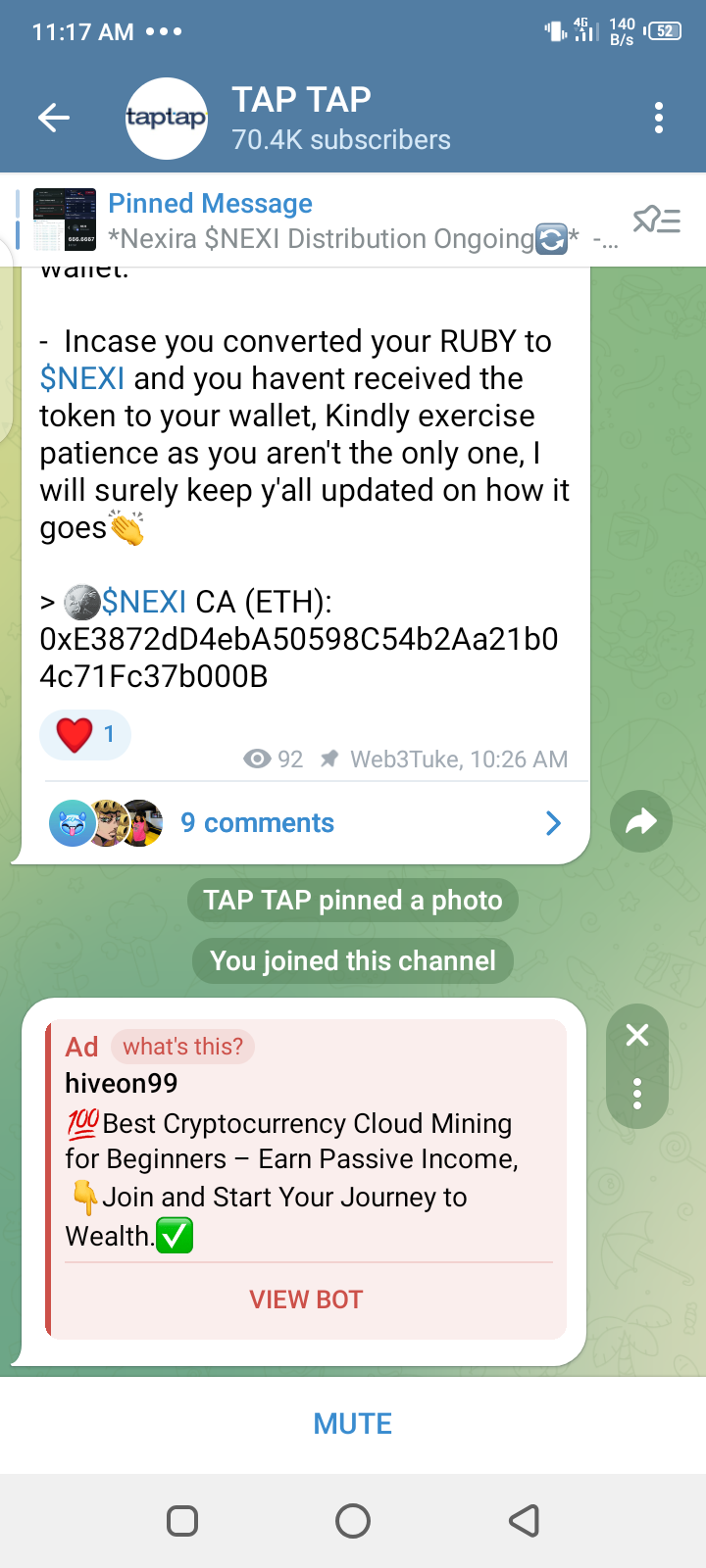Viewport: 706px width, 1568px height.
Task: Share the message with the forward arrow
Action: [x=640, y=821]
